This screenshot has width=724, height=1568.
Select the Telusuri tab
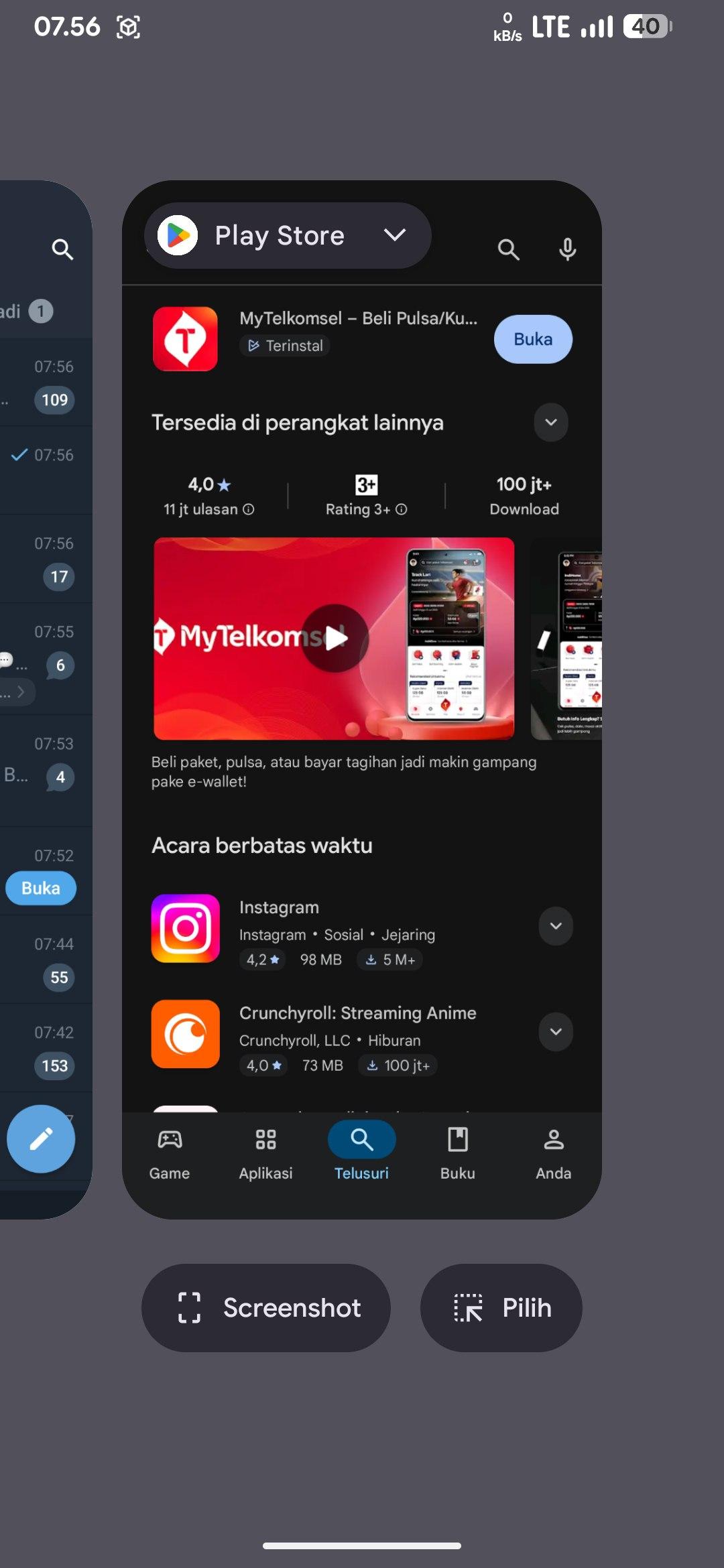point(361,1153)
